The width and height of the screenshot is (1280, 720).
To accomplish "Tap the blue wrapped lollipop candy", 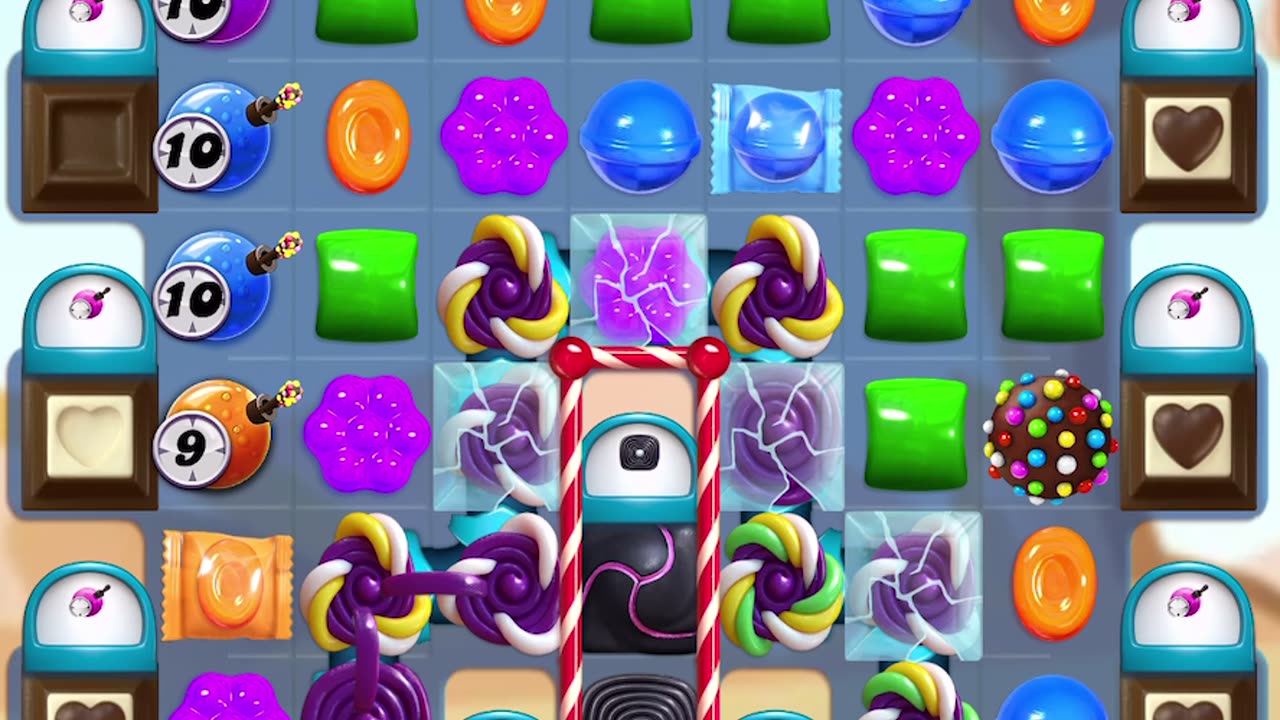I will click(775, 138).
